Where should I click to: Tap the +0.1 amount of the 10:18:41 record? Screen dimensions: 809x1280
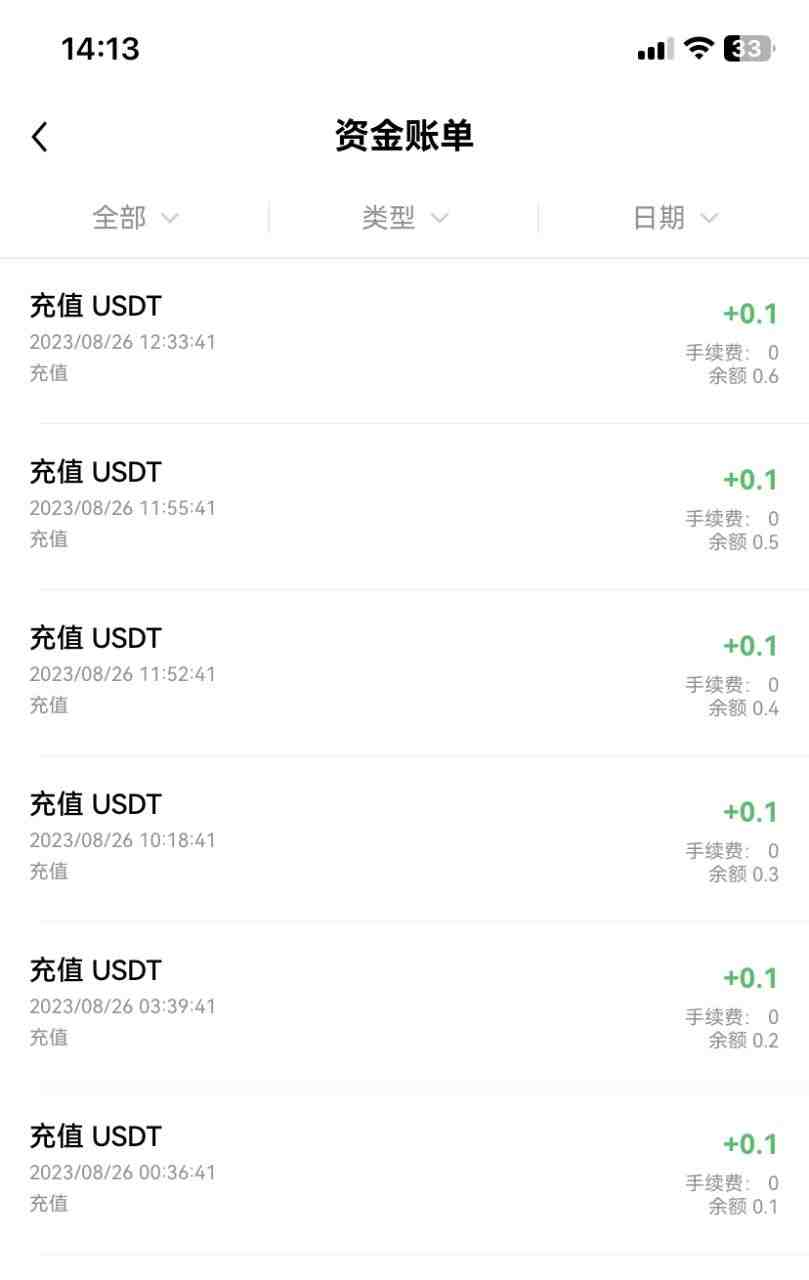[749, 811]
